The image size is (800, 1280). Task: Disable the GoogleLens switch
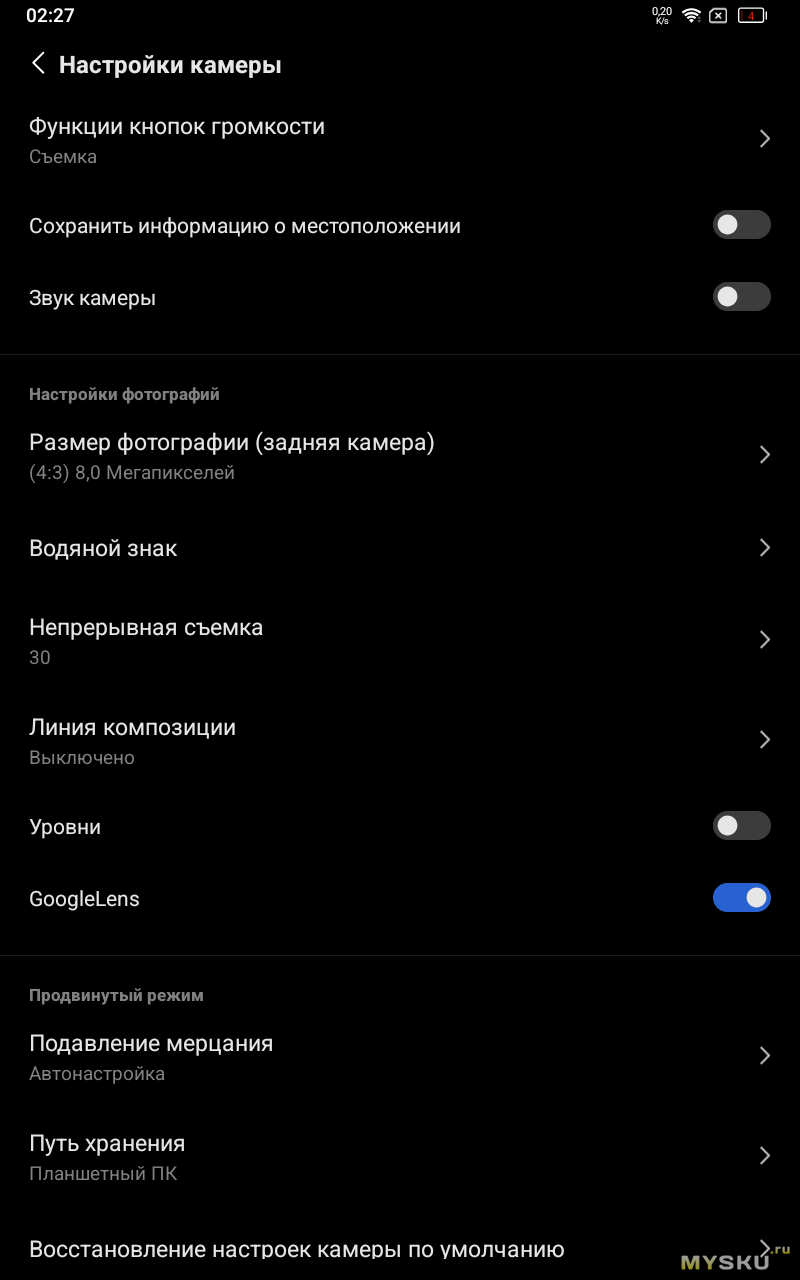point(741,898)
